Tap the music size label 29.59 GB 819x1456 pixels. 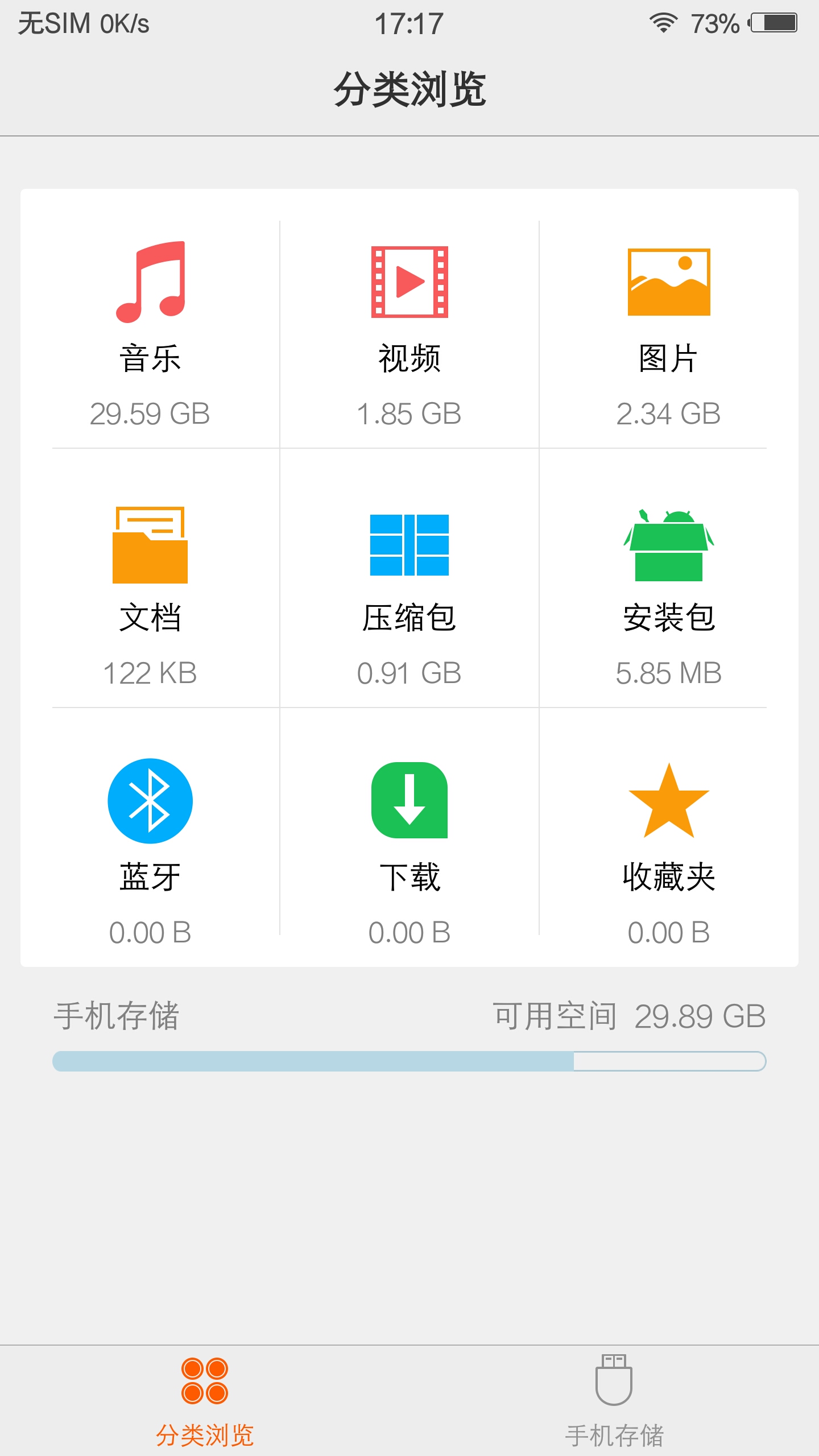tap(151, 416)
